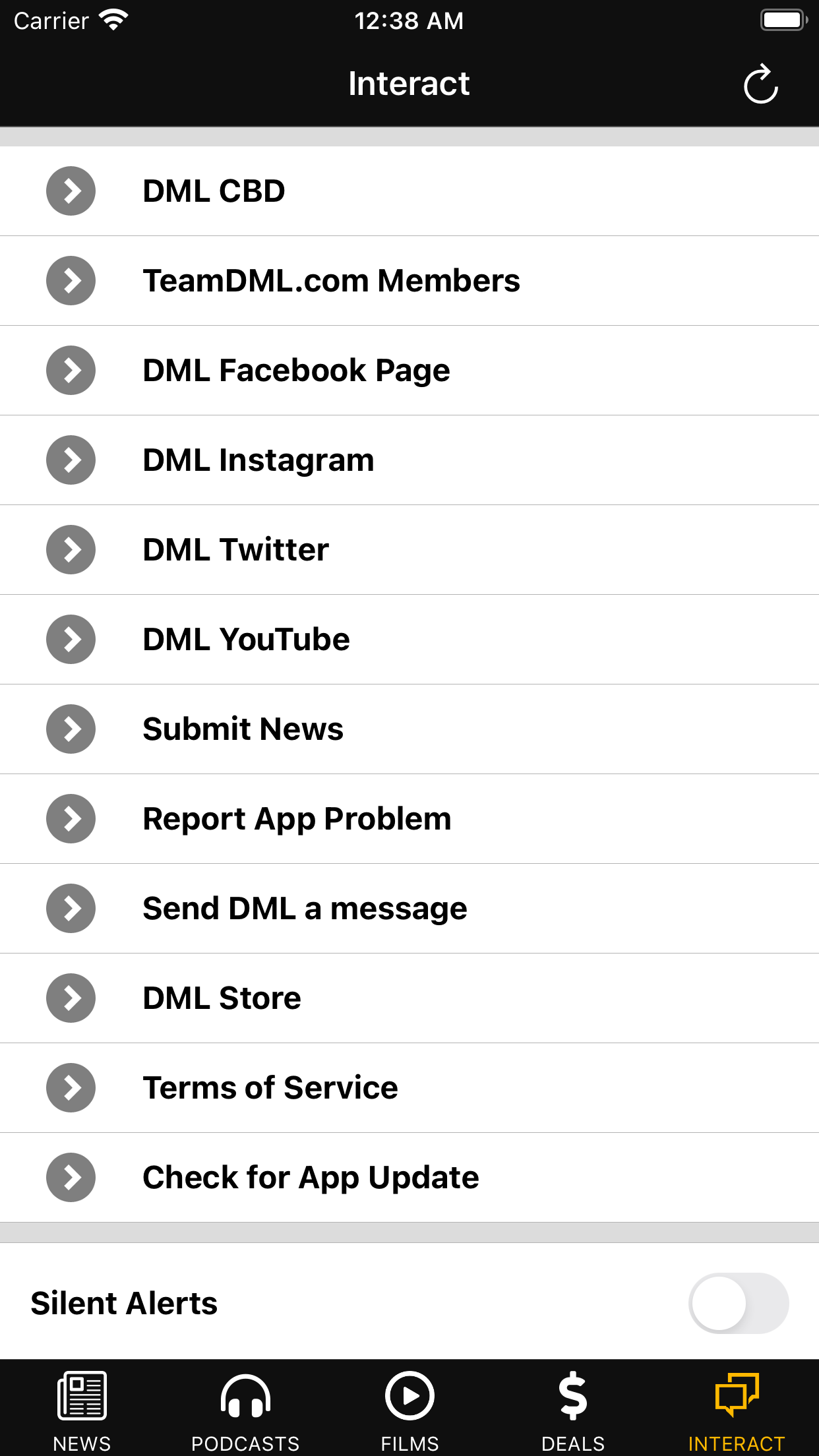Open the FILMS play icon
Viewport: 819px width, 1456px height.
(409, 1398)
